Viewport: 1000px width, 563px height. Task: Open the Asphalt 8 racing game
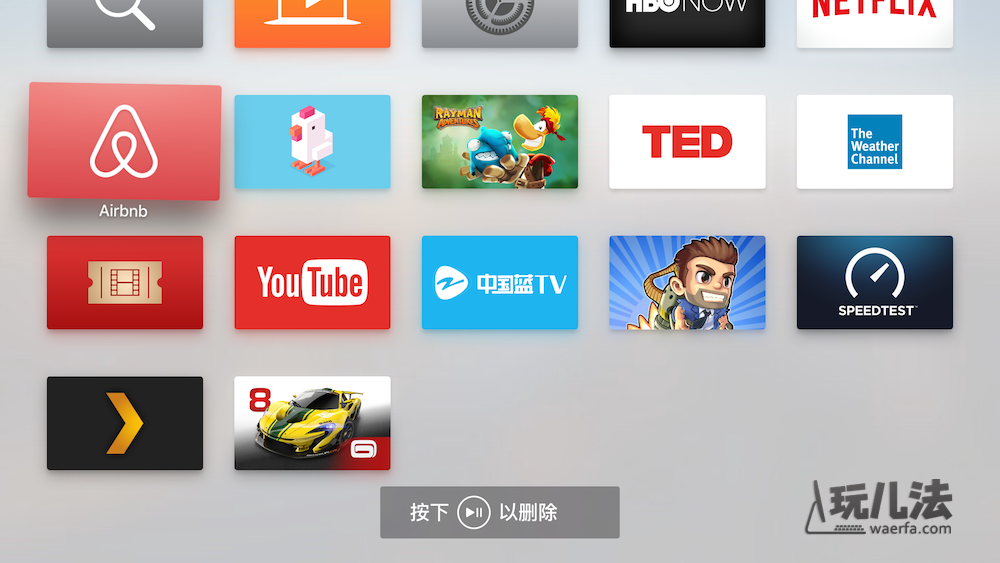[312, 423]
